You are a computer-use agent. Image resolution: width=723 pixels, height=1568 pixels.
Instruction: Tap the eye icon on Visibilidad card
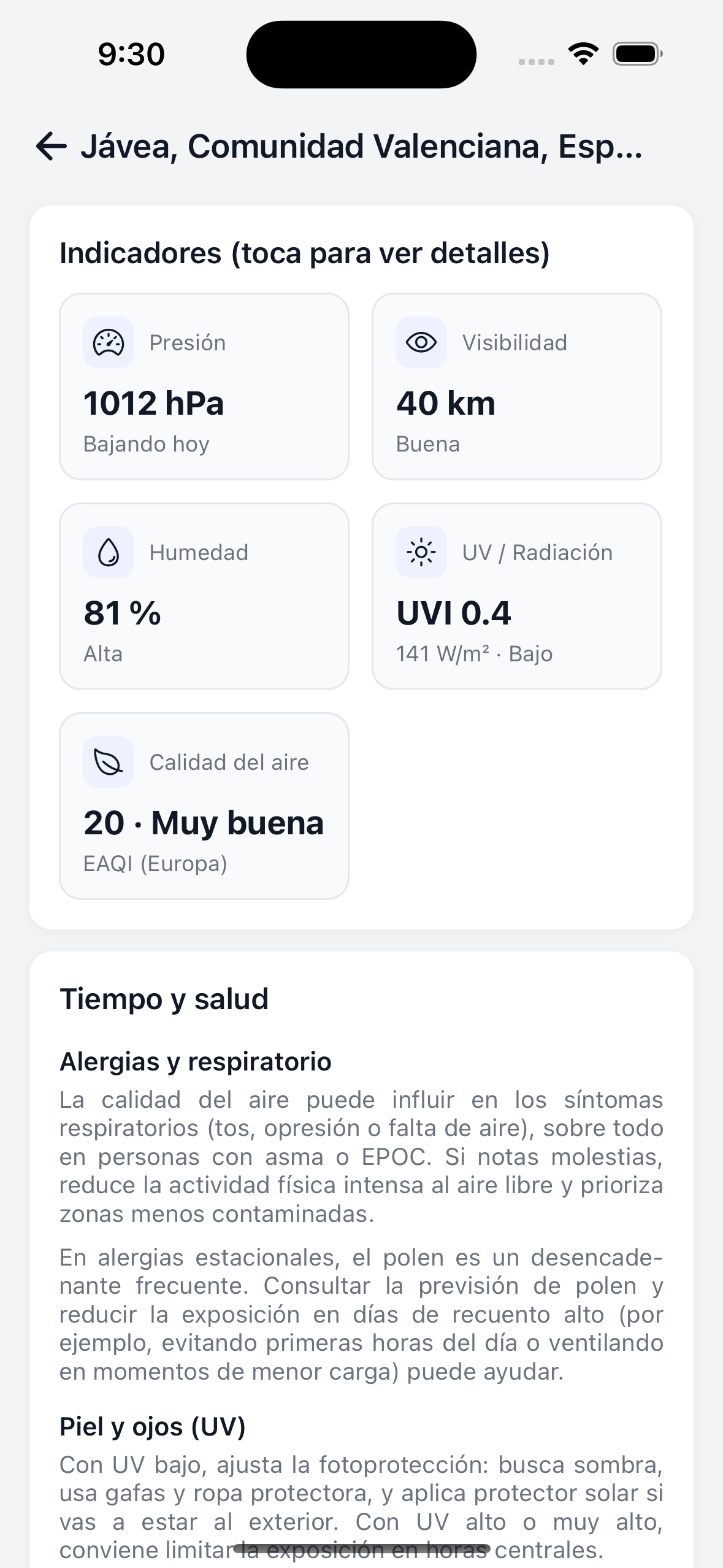pos(421,342)
